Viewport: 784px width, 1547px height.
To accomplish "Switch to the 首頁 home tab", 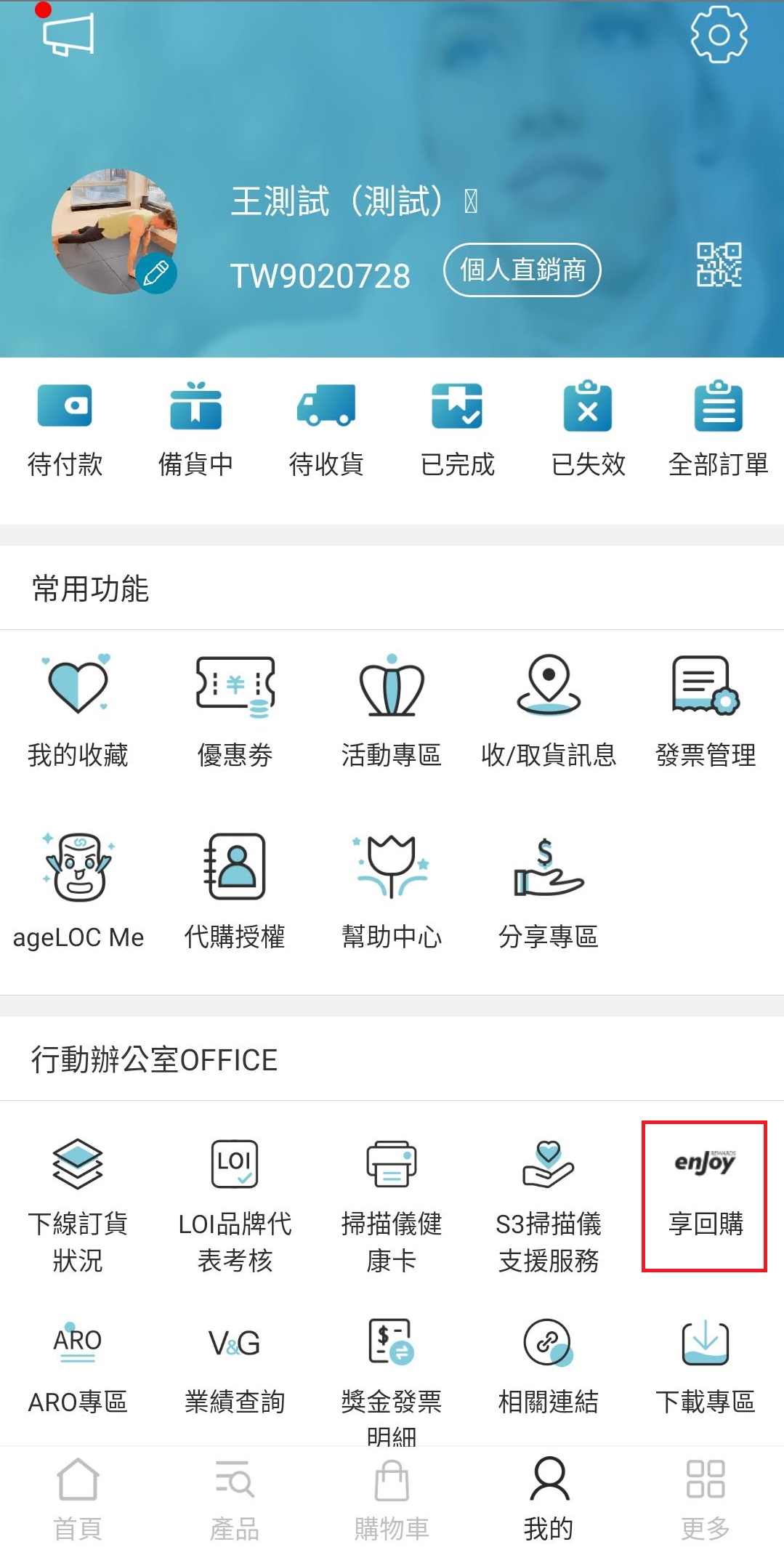I will tap(78, 1498).
